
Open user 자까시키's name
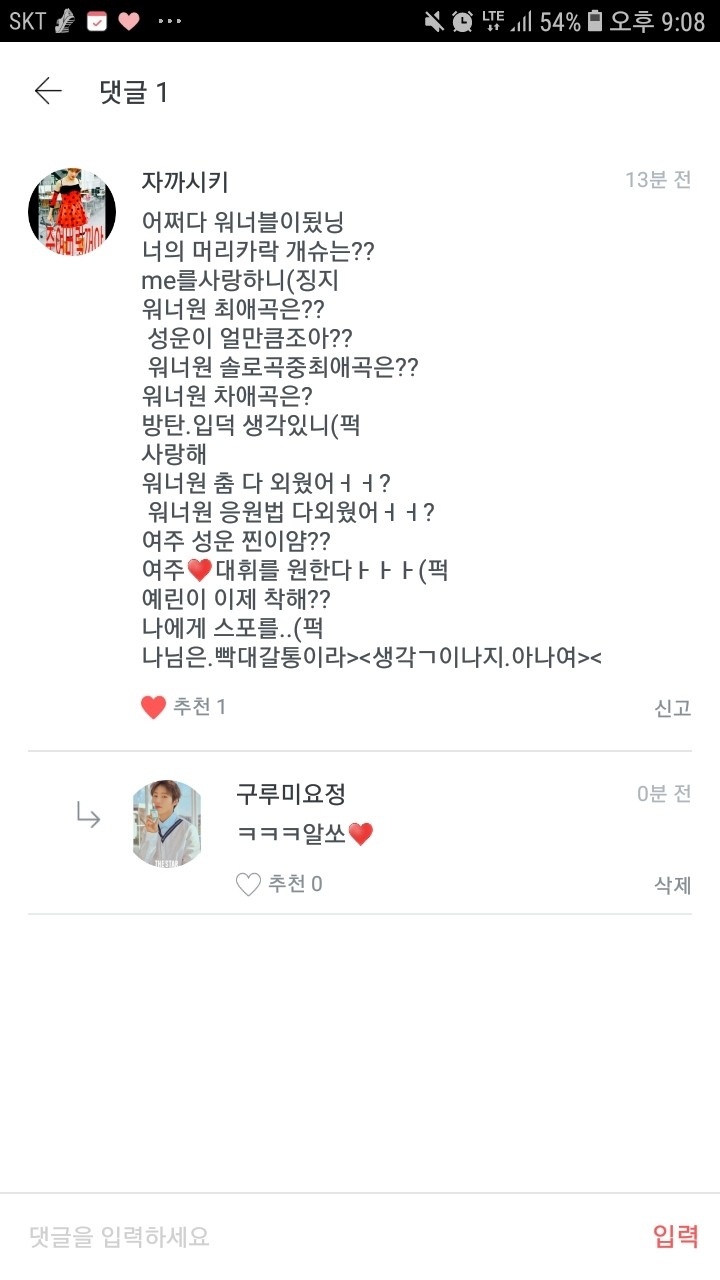[185, 181]
